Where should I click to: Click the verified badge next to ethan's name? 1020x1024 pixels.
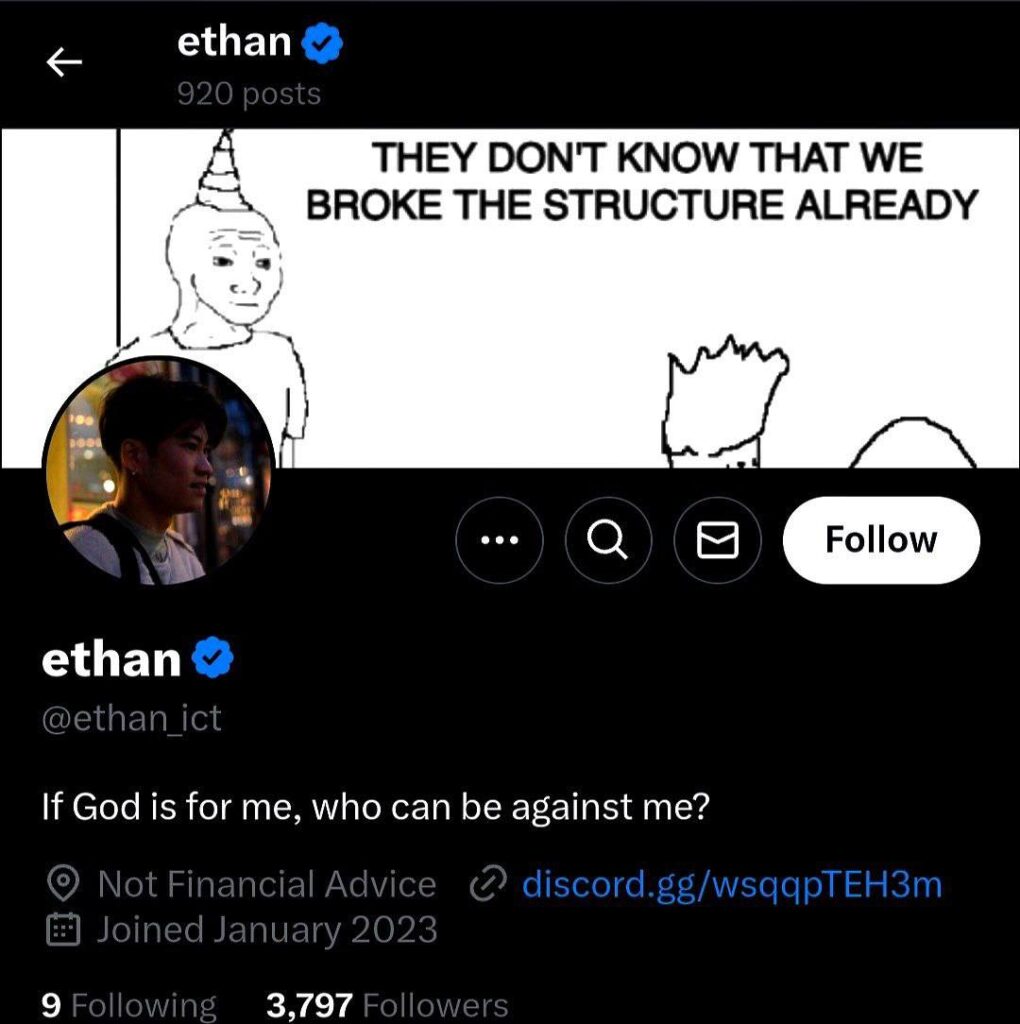pyautogui.click(x=211, y=657)
